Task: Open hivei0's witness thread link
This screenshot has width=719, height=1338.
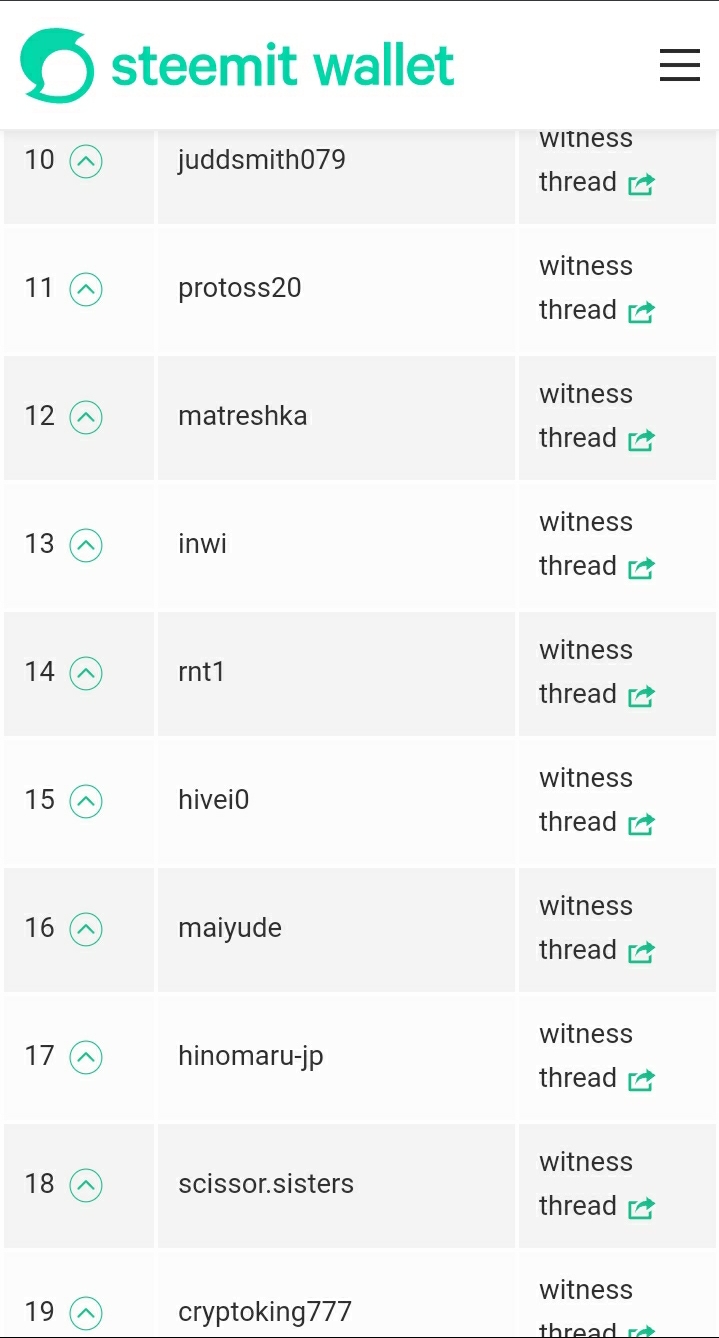Action: 596,800
